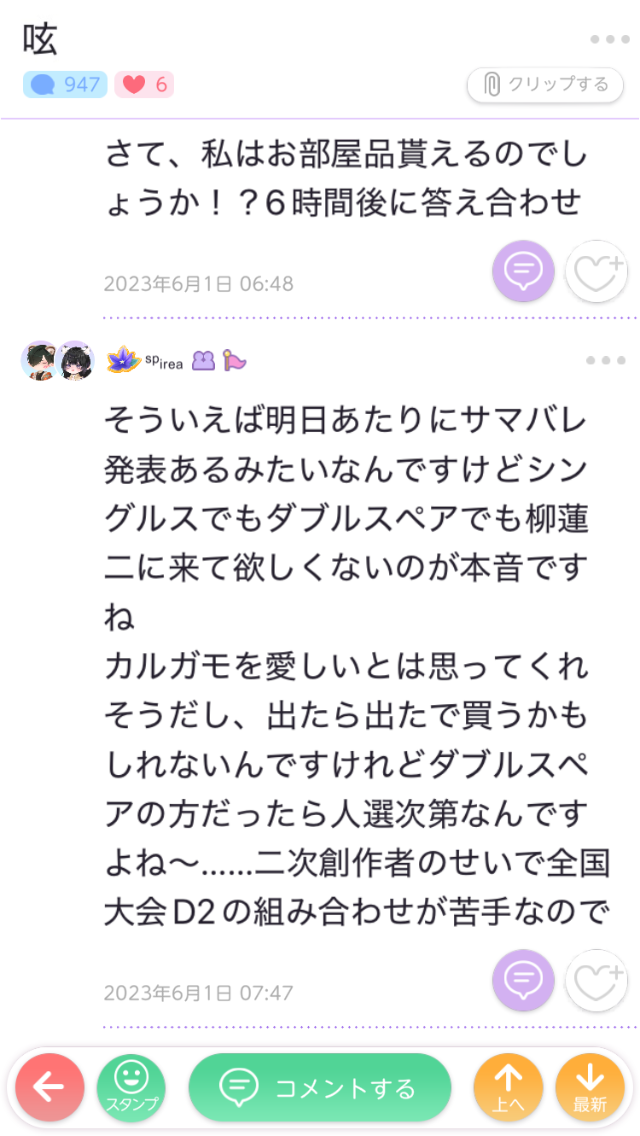Like the post dated 06:48
The width and height of the screenshot is (640, 1136).
[596, 272]
